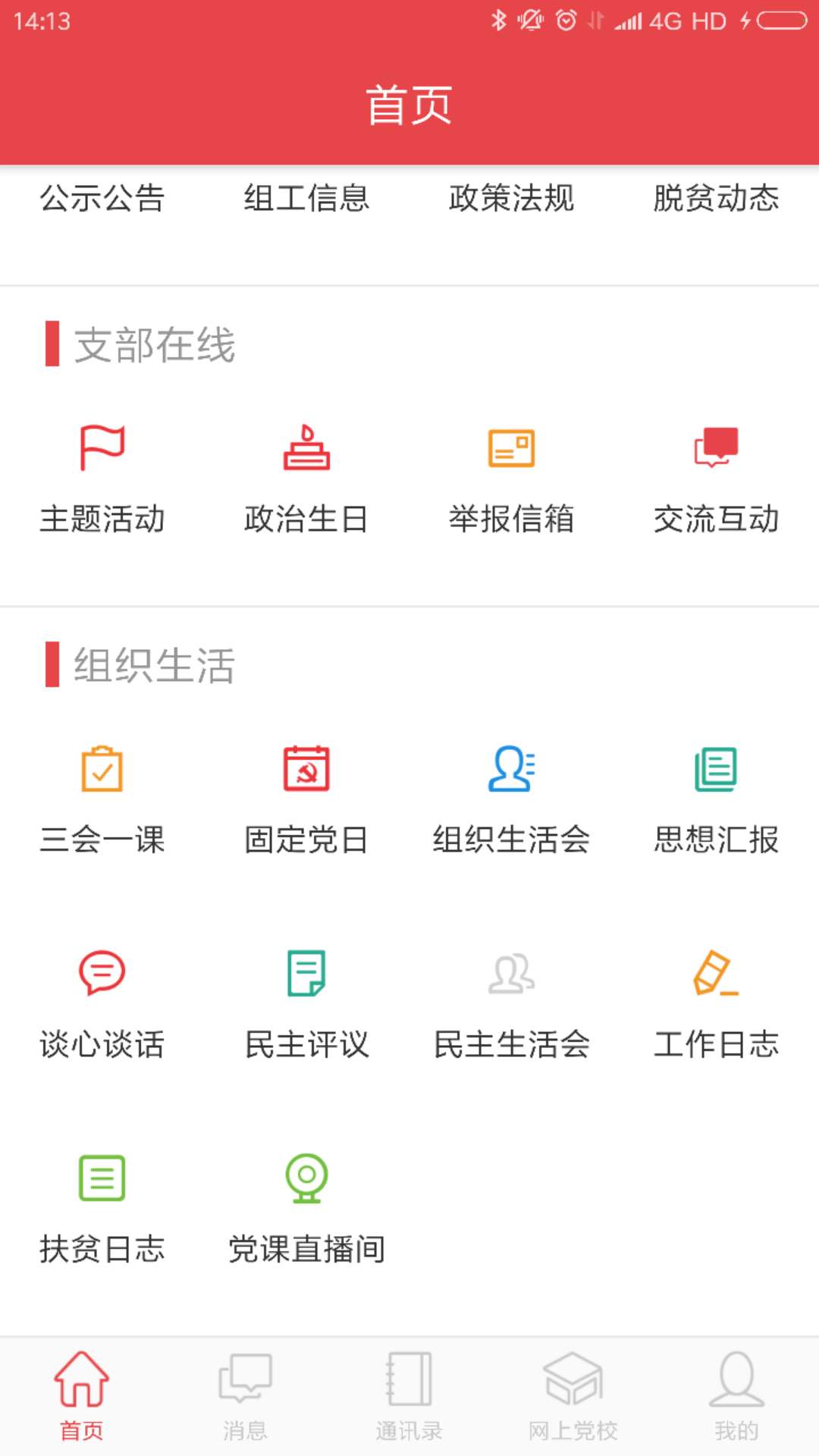
Task: Switch to 消息 tab
Action: (245, 1397)
